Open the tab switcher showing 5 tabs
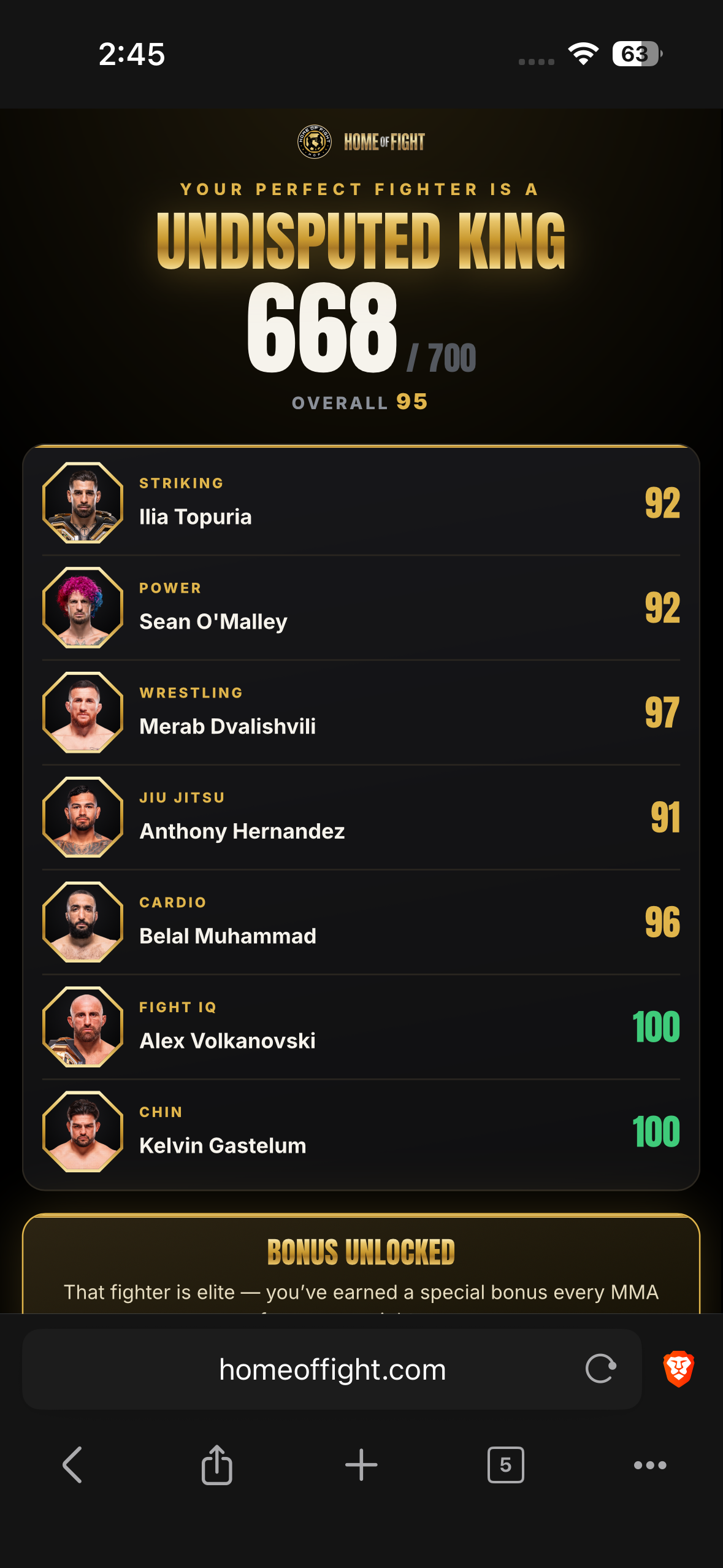 coord(505,1465)
